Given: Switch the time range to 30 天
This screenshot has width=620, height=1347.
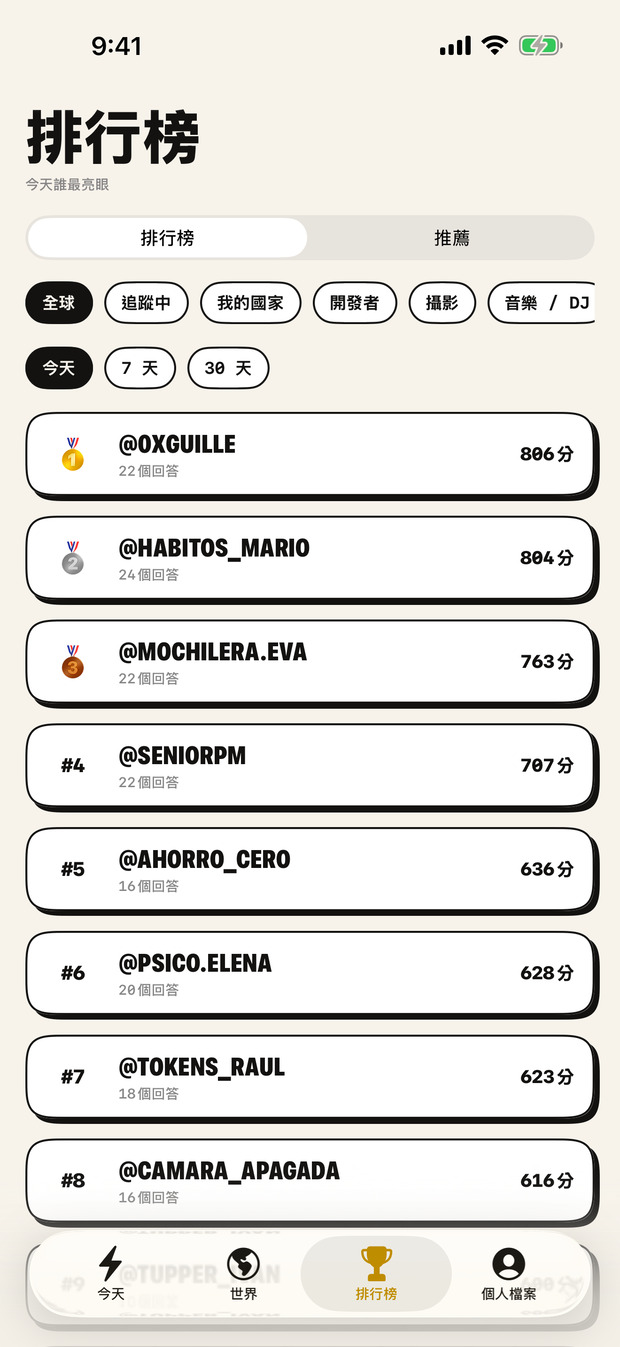Looking at the screenshot, I should point(228,368).
